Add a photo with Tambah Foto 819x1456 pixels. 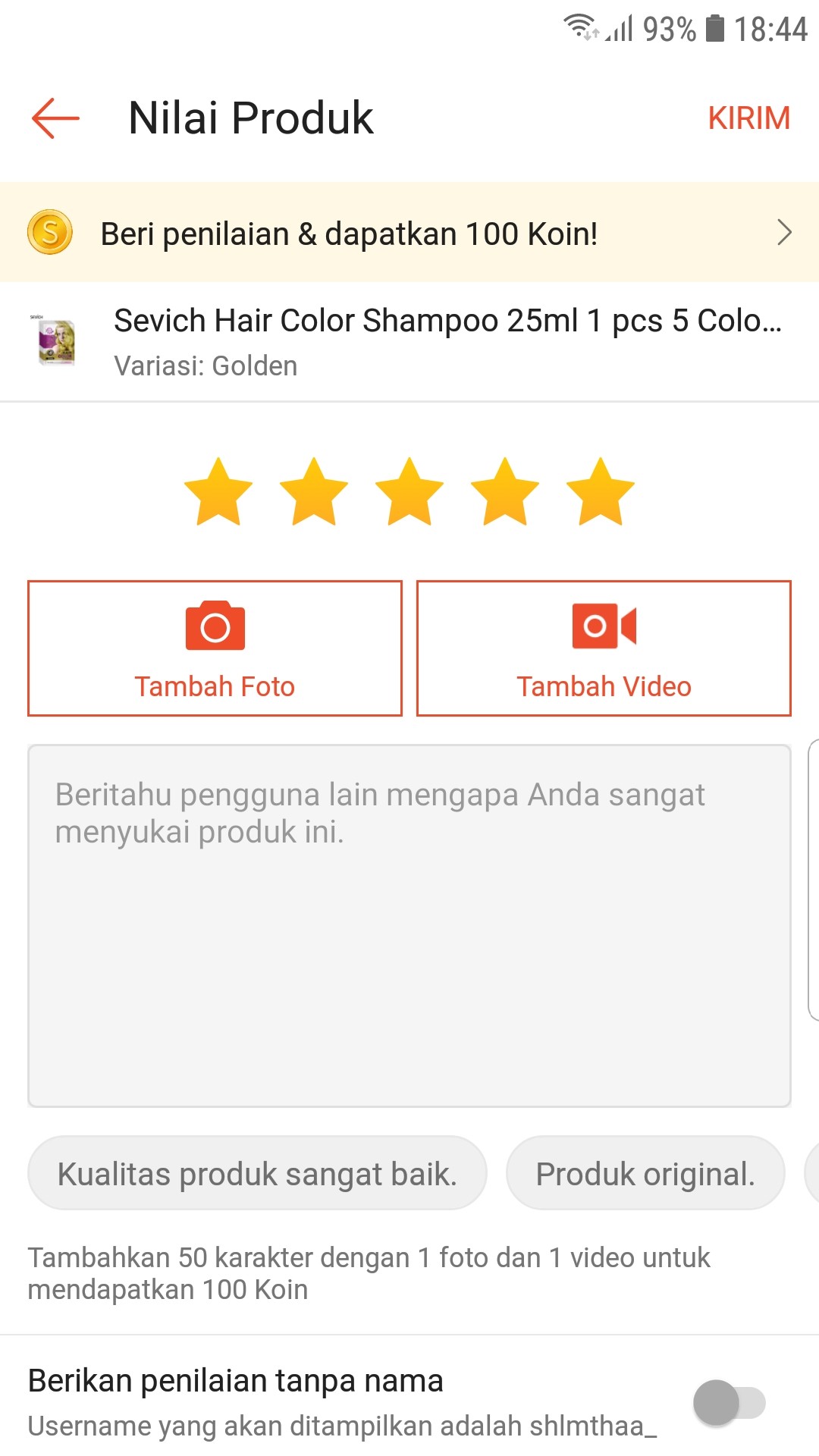(215, 648)
